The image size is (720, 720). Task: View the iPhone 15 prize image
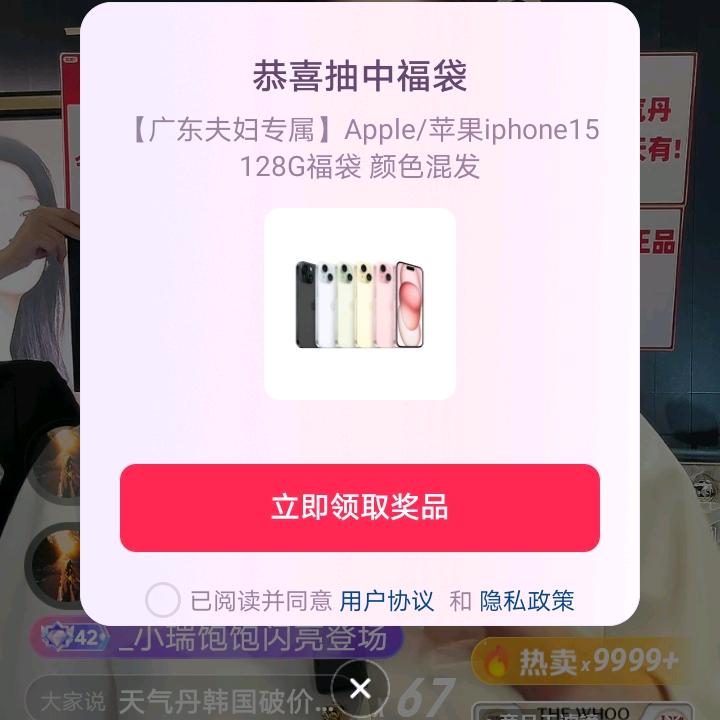pyautogui.click(x=360, y=304)
